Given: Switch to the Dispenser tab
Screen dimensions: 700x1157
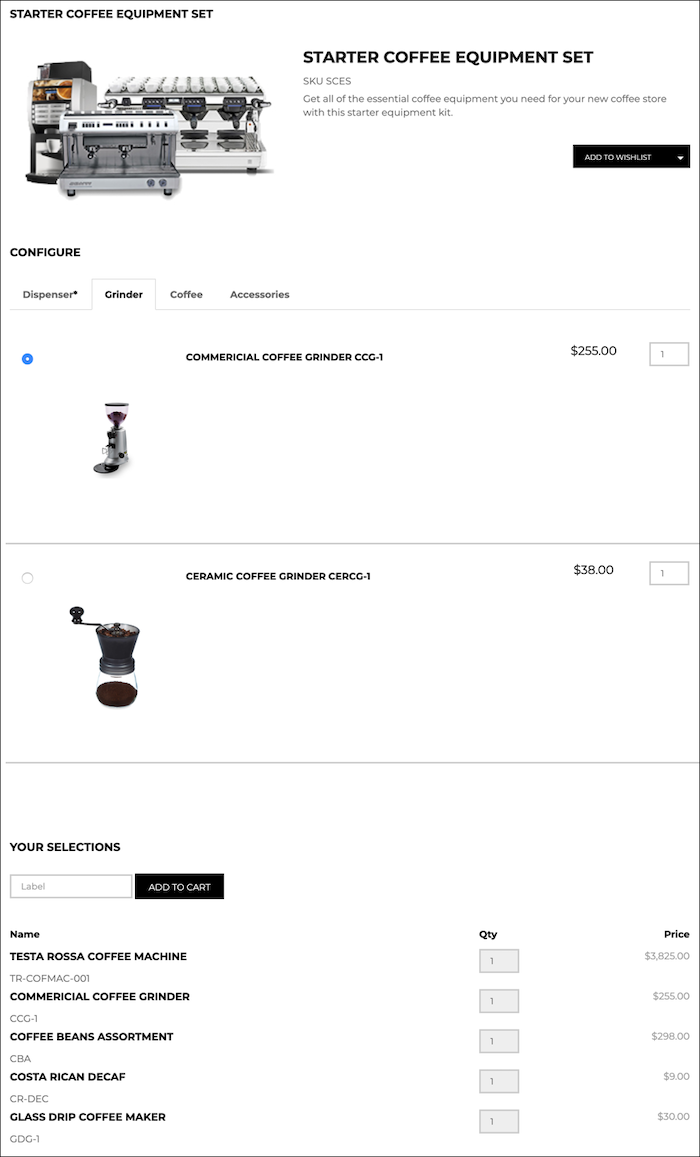Looking at the screenshot, I should [49, 295].
